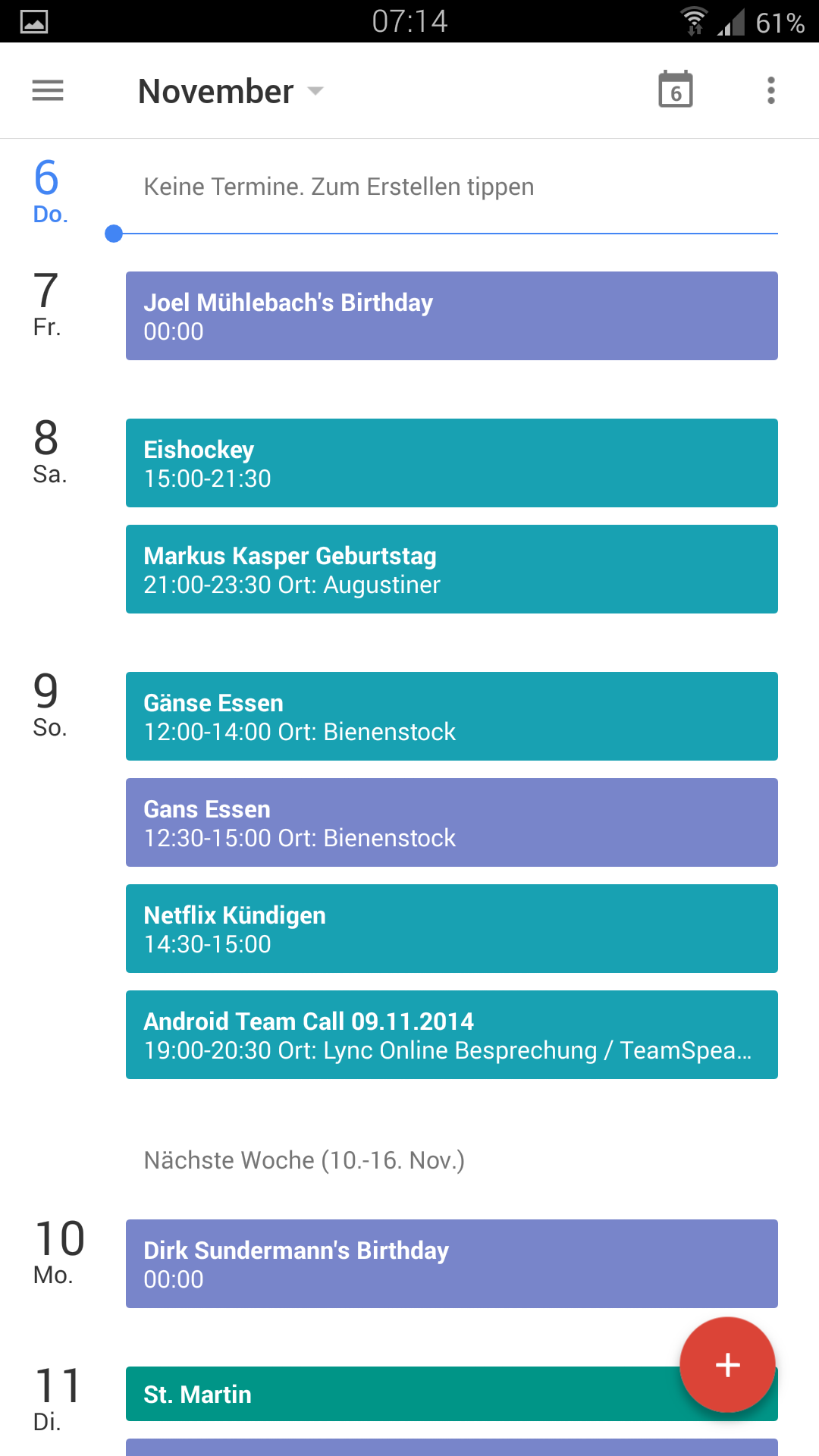Open Dirk Sundermann's Birthday event
The image size is (819, 1456).
pos(452,1263)
